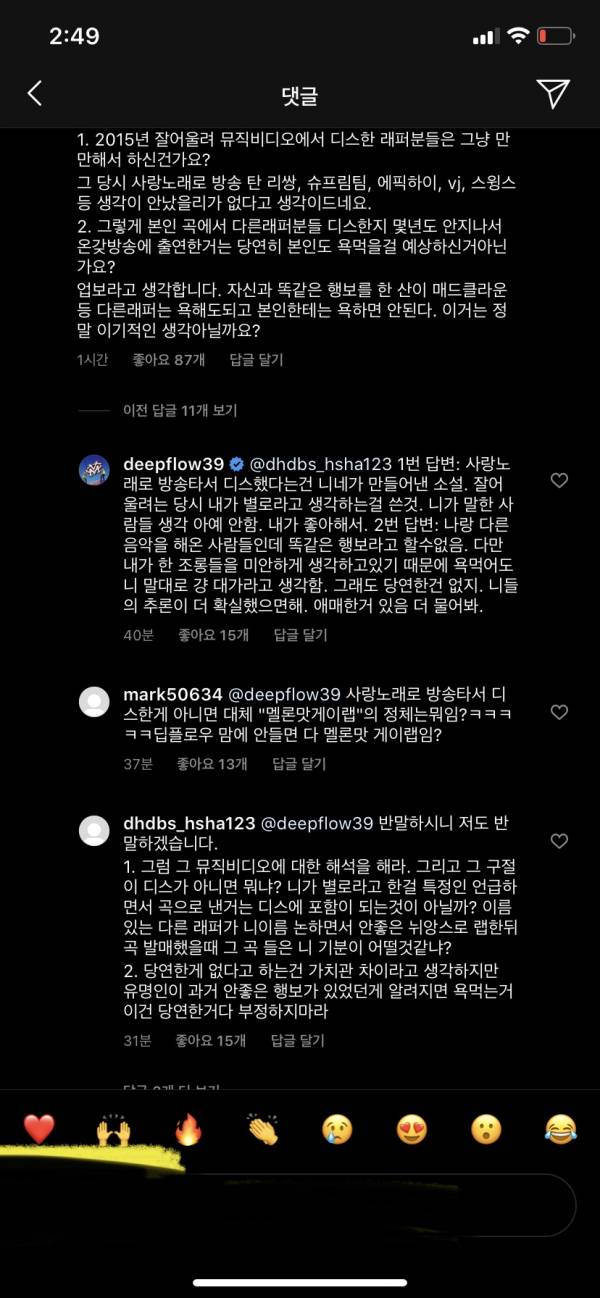The height and width of the screenshot is (1298, 600).
Task: Reply to mark50634 via 답글 달기
Action: pyautogui.click(x=298, y=764)
